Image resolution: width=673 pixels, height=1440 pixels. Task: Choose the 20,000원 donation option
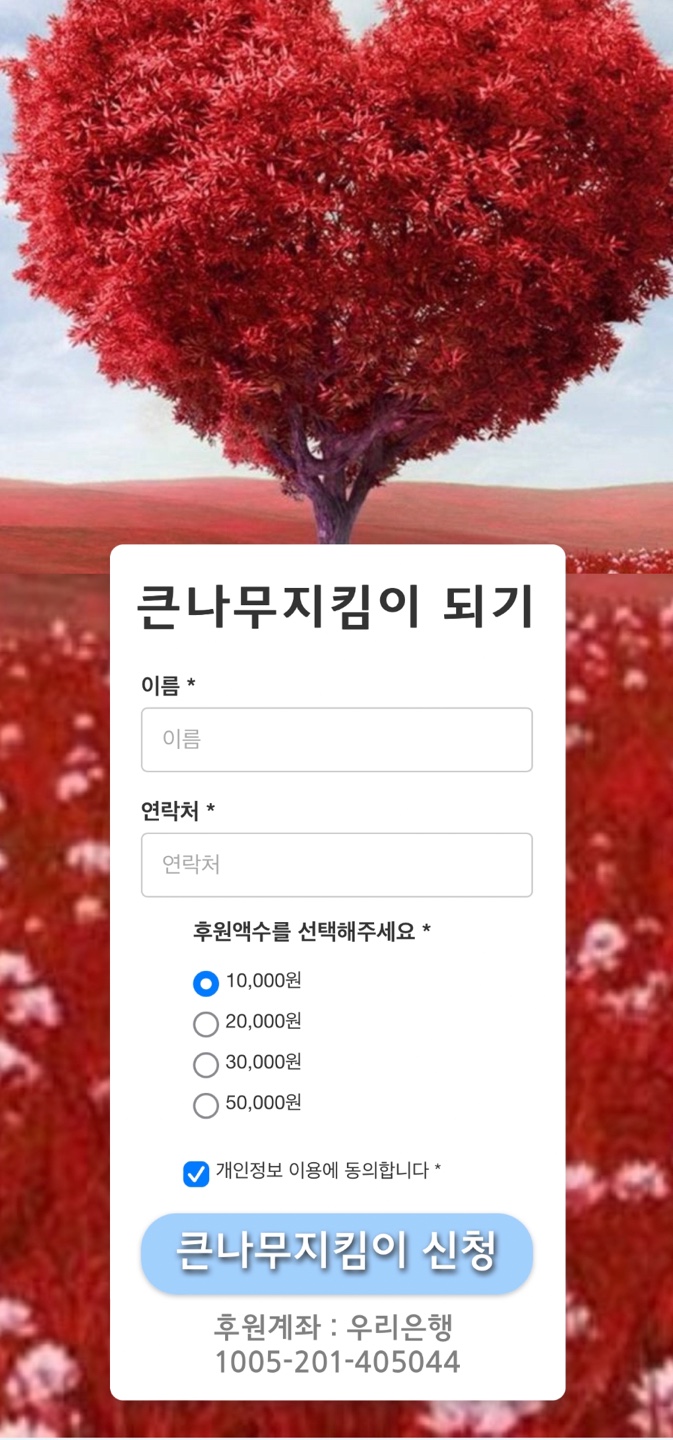point(206,1024)
